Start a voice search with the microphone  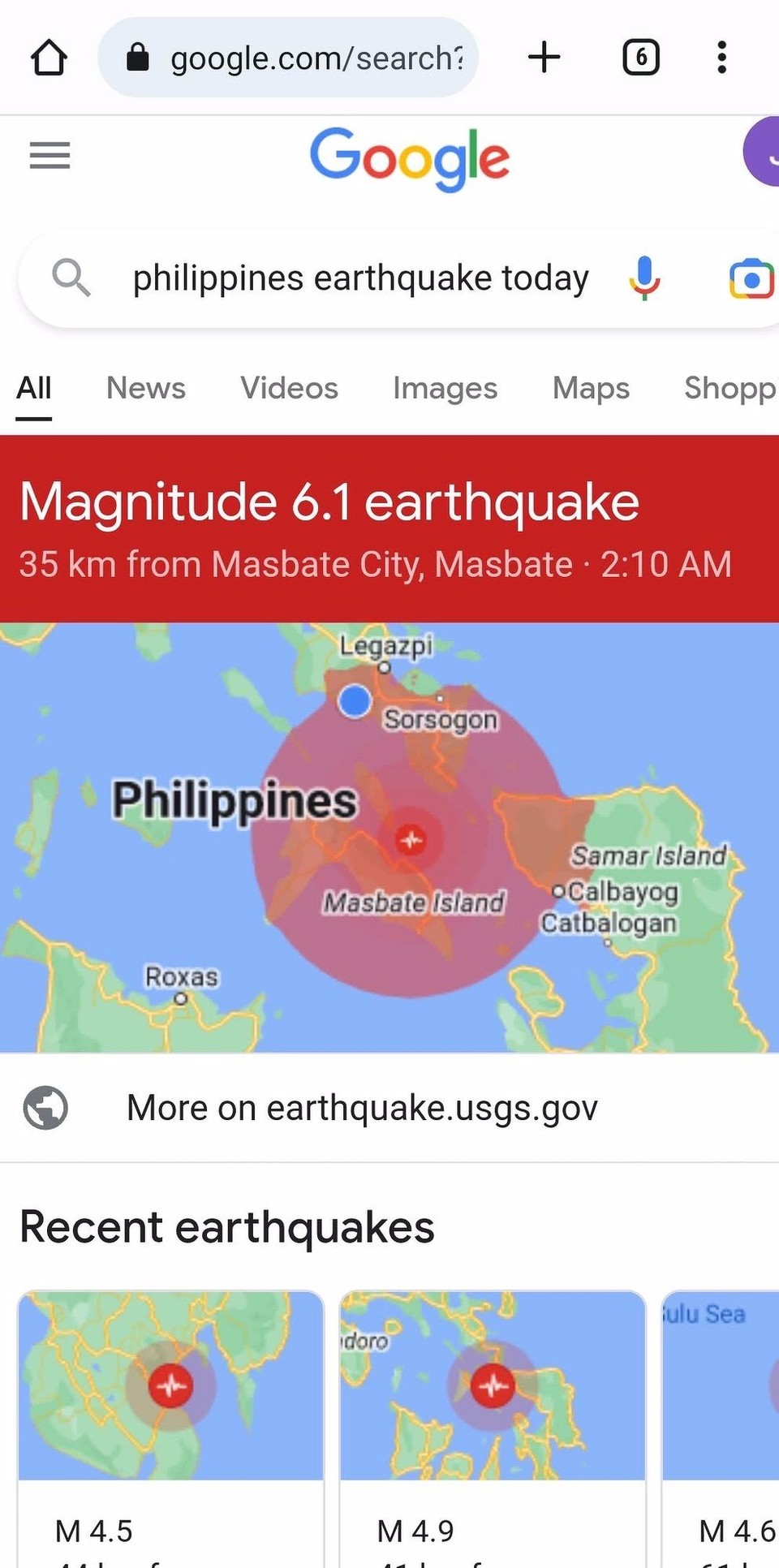pos(644,278)
